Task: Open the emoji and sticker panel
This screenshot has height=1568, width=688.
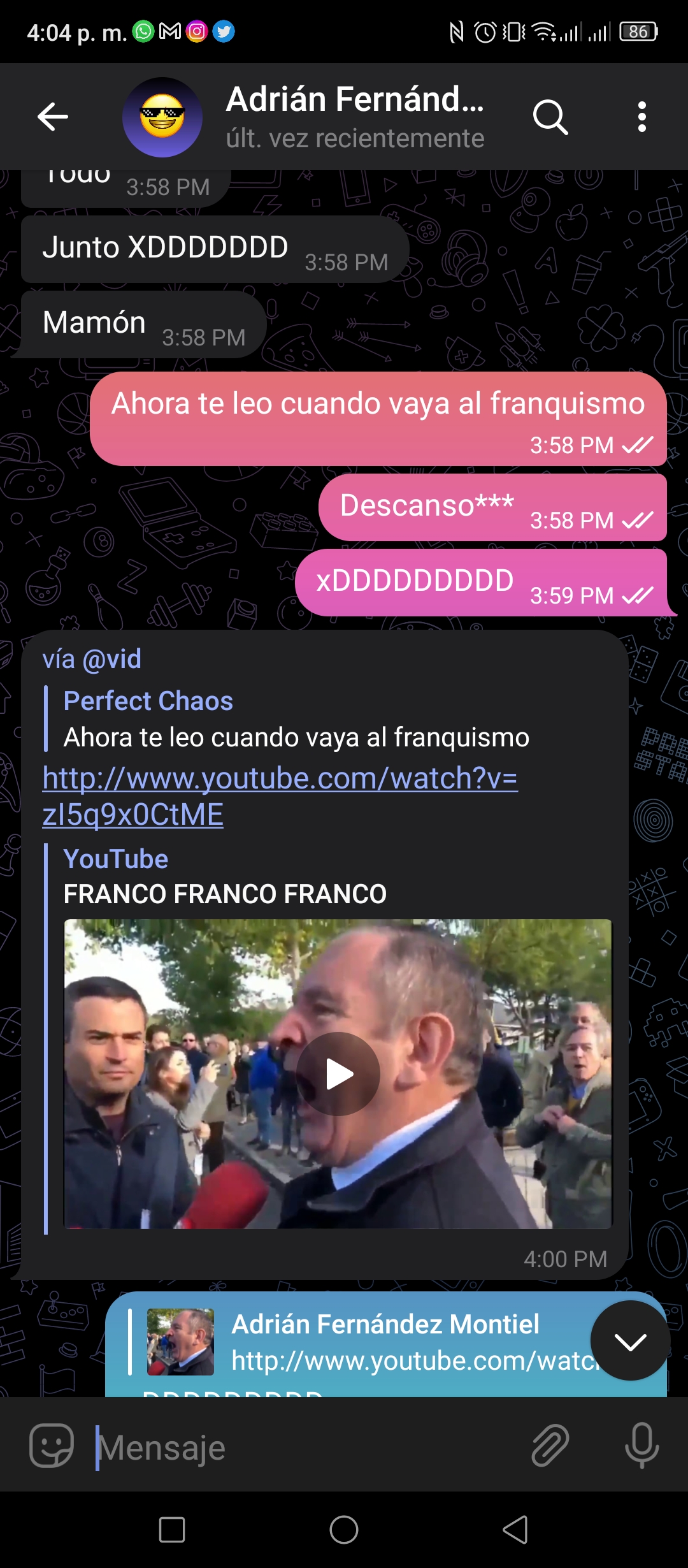Action: point(52,1446)
